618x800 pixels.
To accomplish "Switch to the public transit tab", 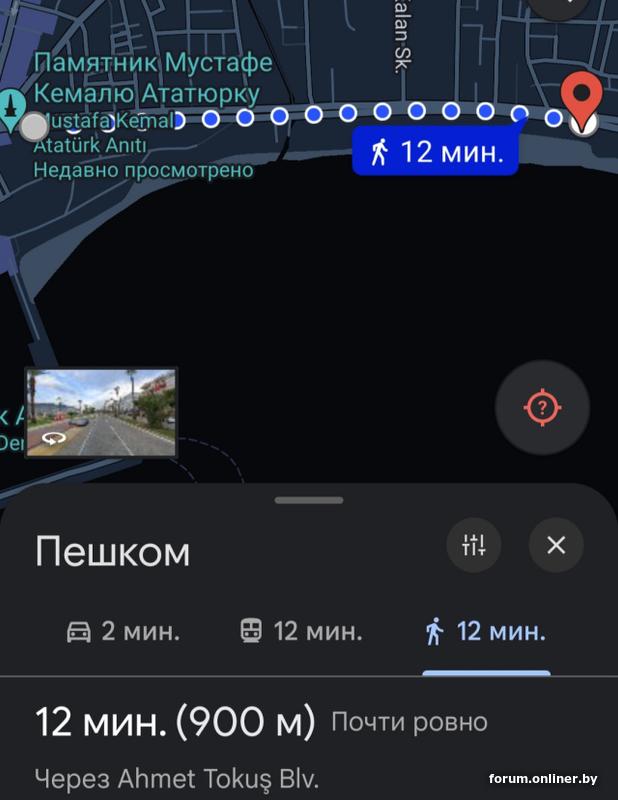I will pyautogui.click(x=301, y=631).
